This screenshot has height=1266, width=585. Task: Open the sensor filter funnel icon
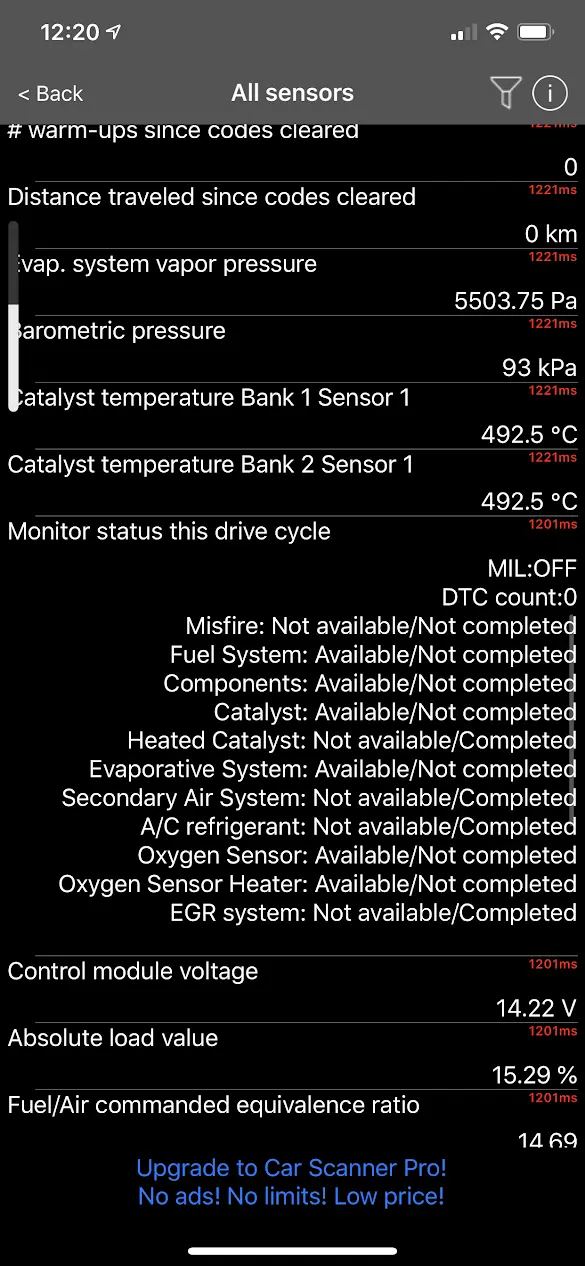click(x=506, y=93)
